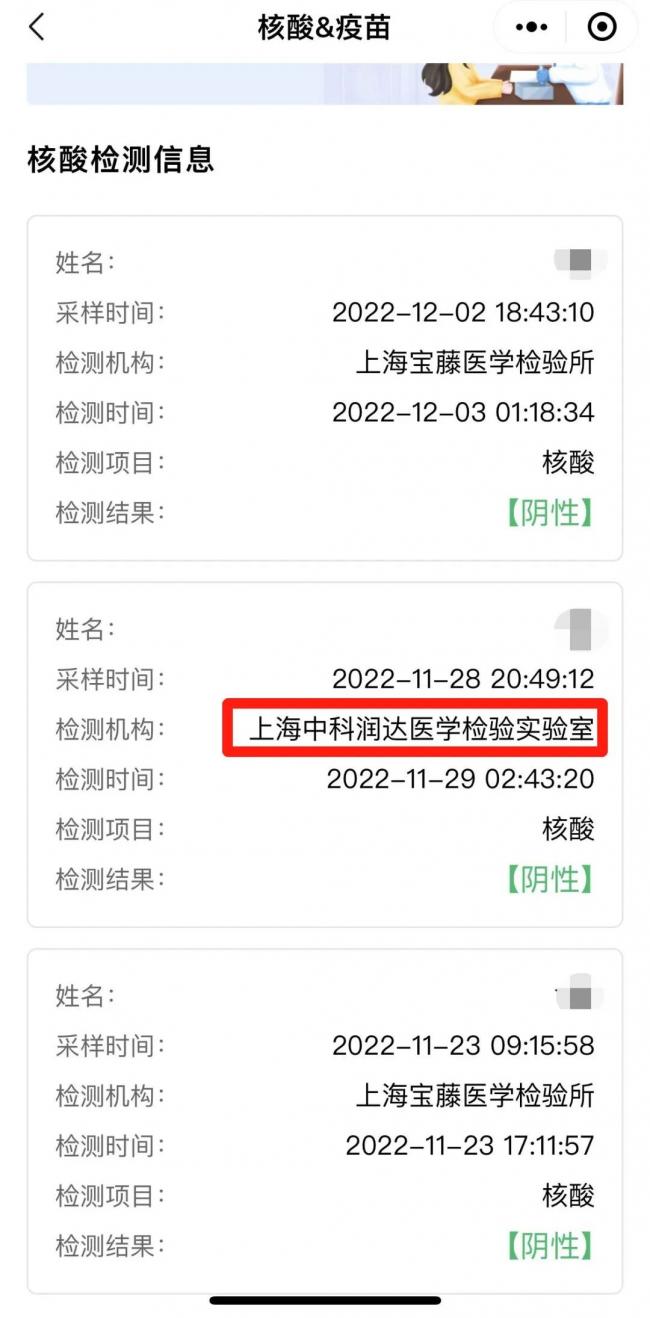Go back using the top-left arrow
Screen dimensions: 650x1318
(37, 27)
